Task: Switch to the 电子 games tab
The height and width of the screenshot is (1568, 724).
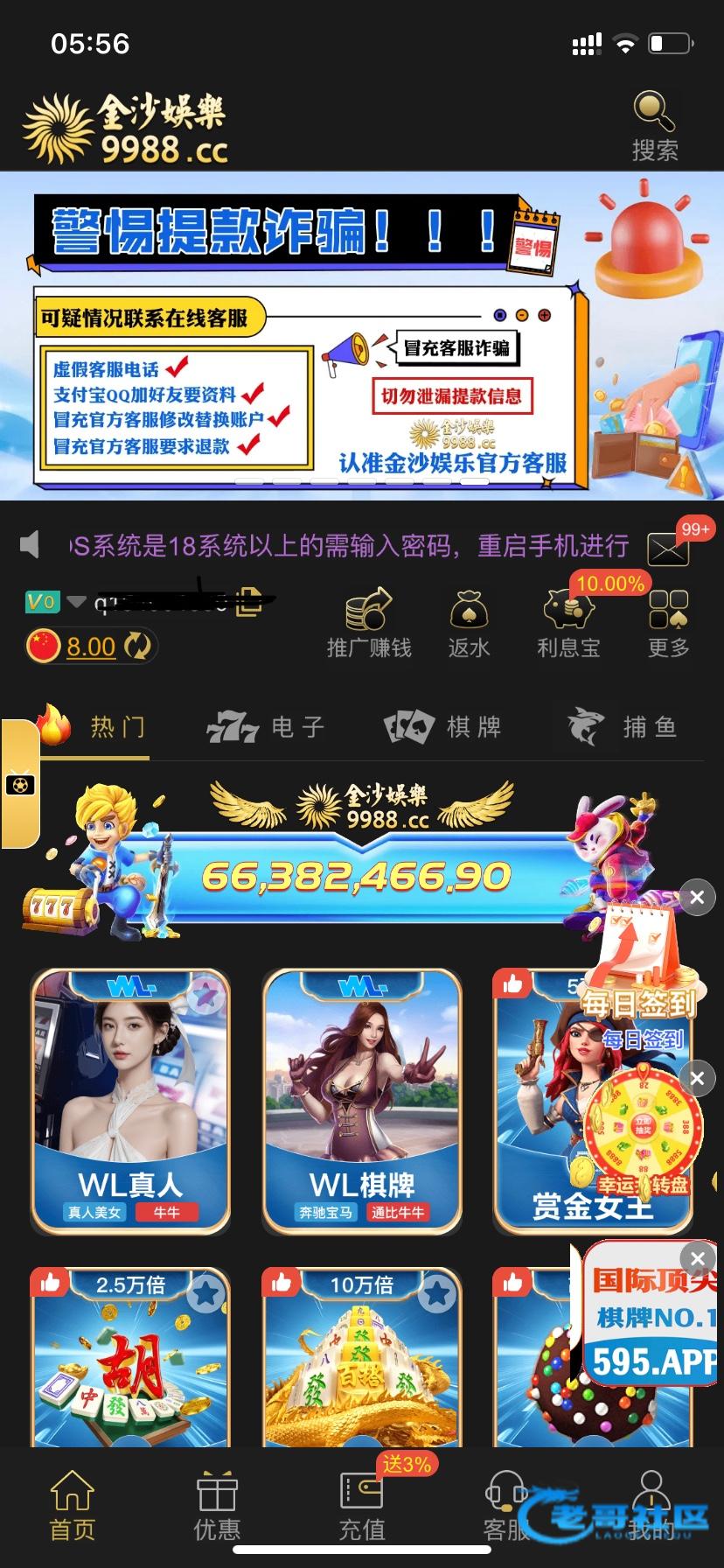Action: pos(267,727)
